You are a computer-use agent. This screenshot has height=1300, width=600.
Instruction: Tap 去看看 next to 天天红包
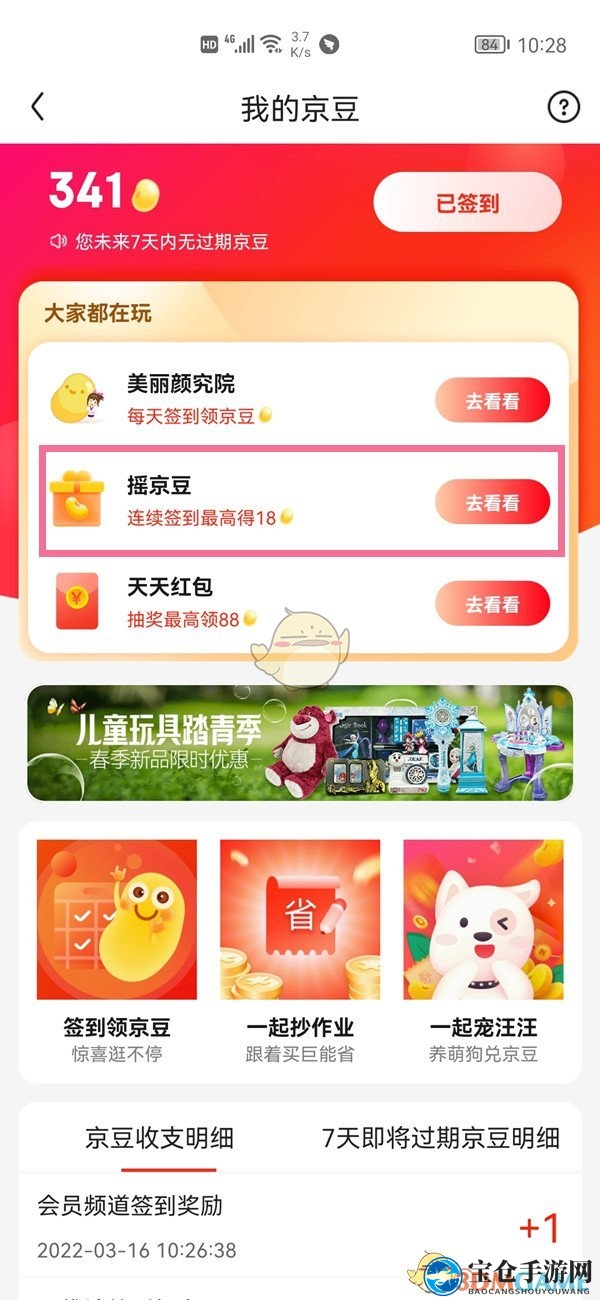point(492,604)
